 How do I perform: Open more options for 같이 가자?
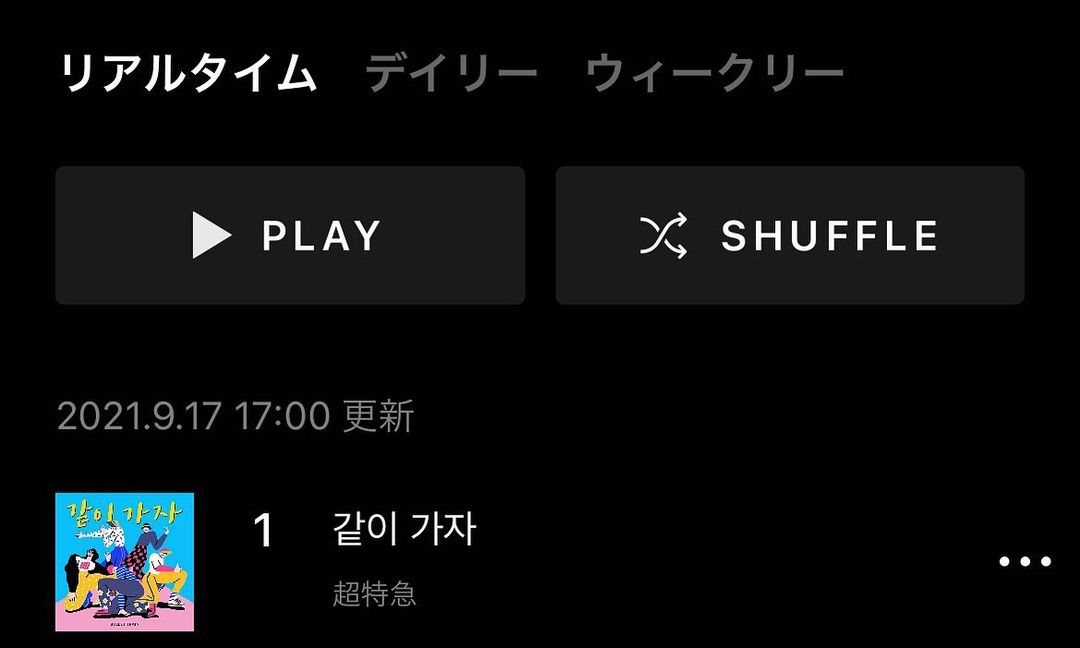1025,562
